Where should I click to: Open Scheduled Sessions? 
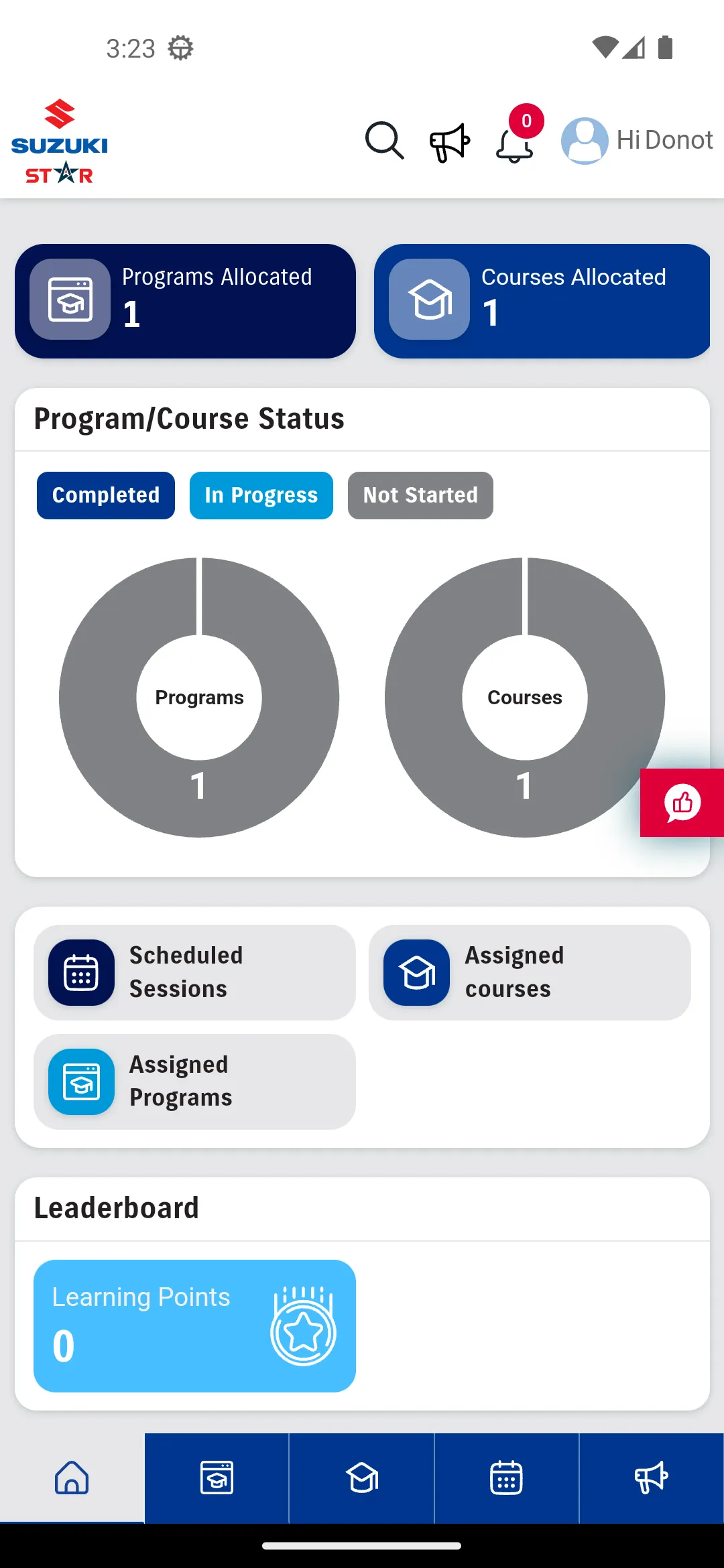pos(194,972)
